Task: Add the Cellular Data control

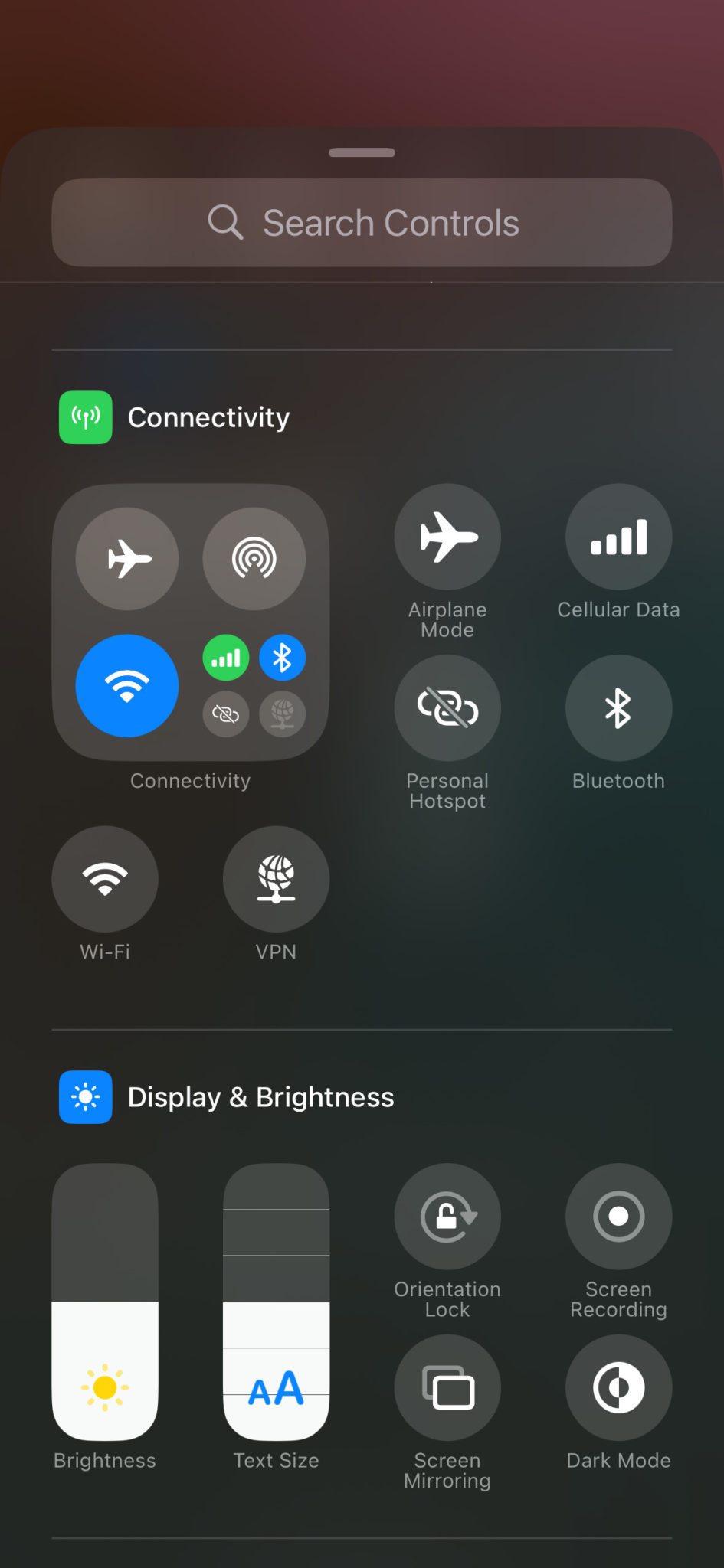Action: 618,537
